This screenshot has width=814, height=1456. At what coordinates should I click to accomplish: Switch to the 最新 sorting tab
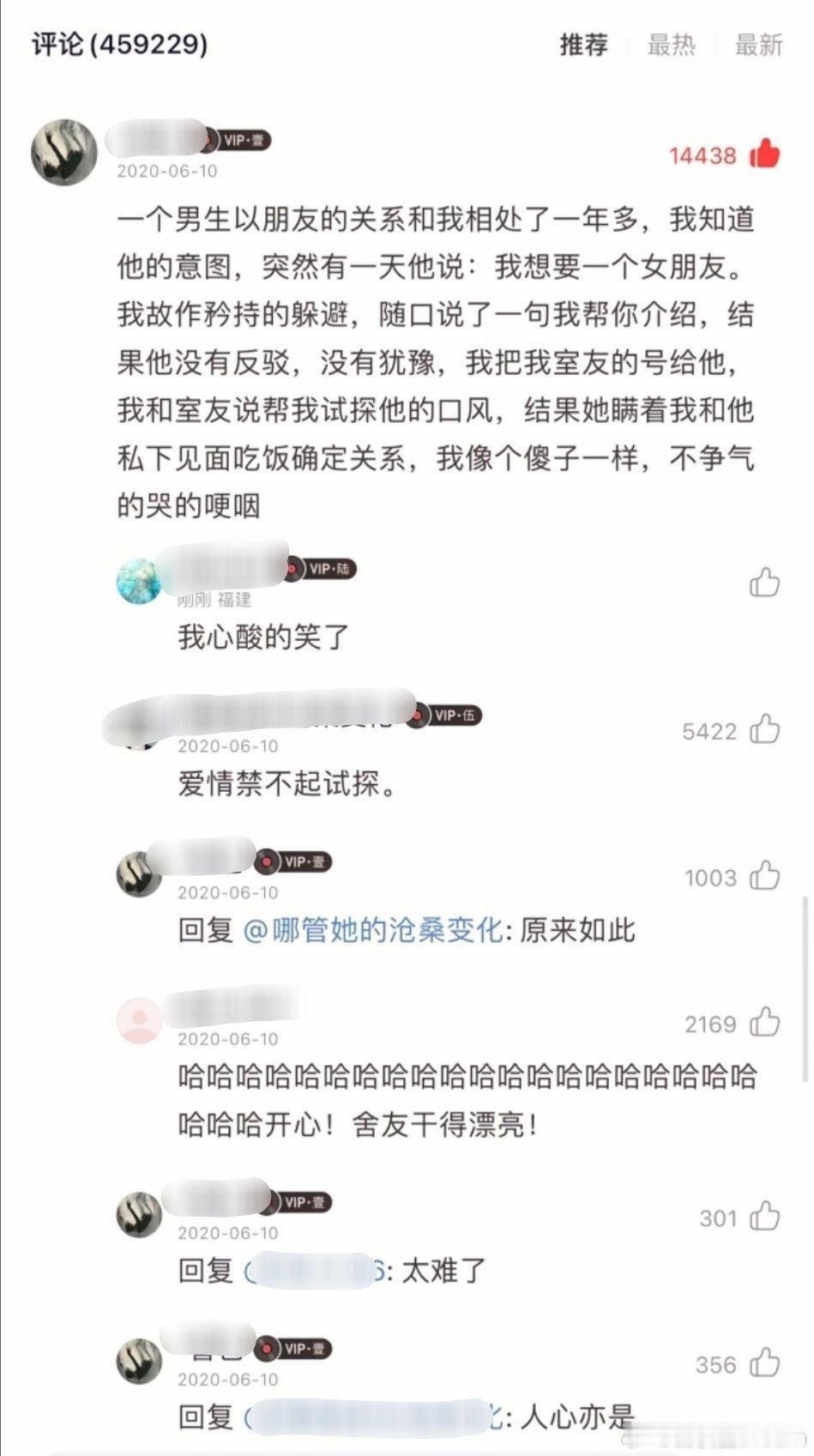coord(758,47)
